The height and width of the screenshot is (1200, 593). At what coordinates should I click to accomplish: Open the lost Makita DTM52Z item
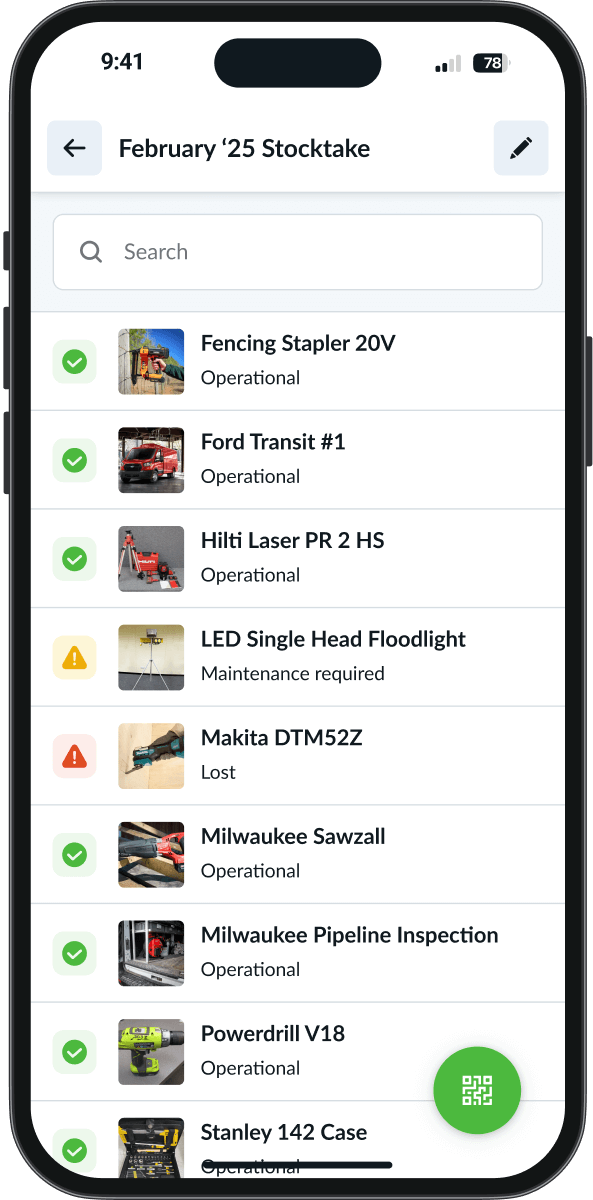click(297, 756)
